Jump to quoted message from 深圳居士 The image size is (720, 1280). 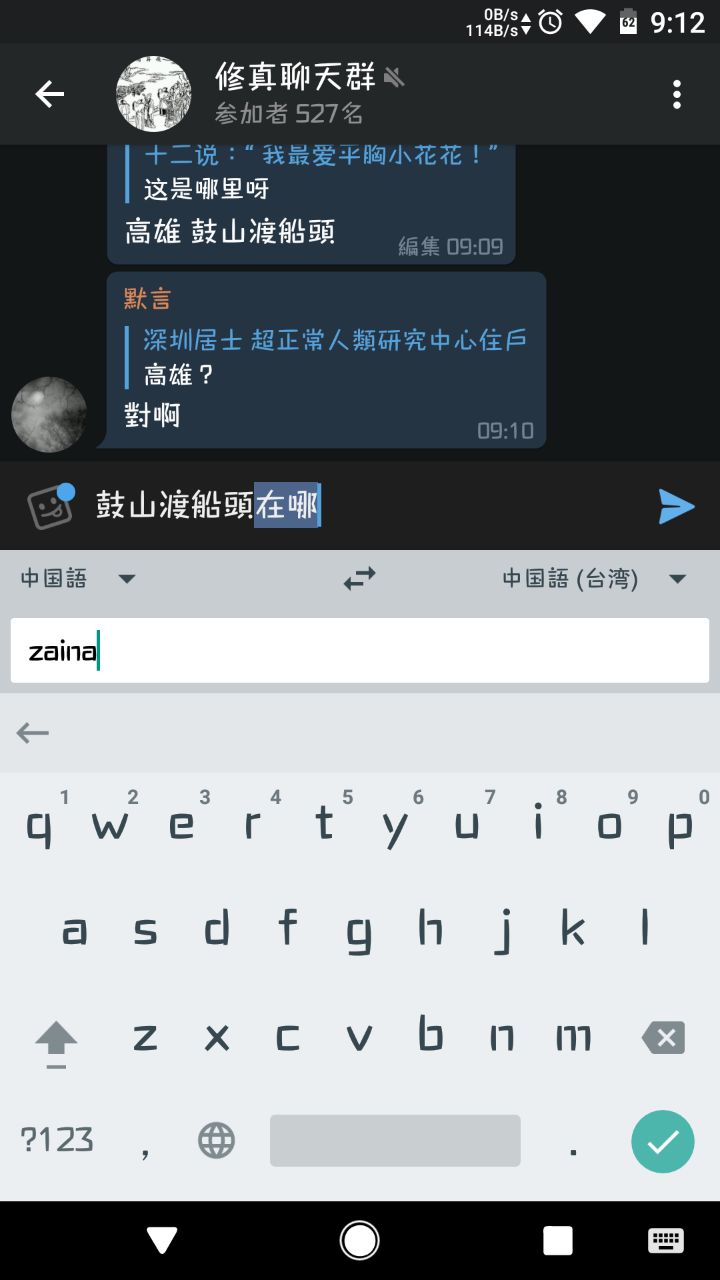coord(330,357)
